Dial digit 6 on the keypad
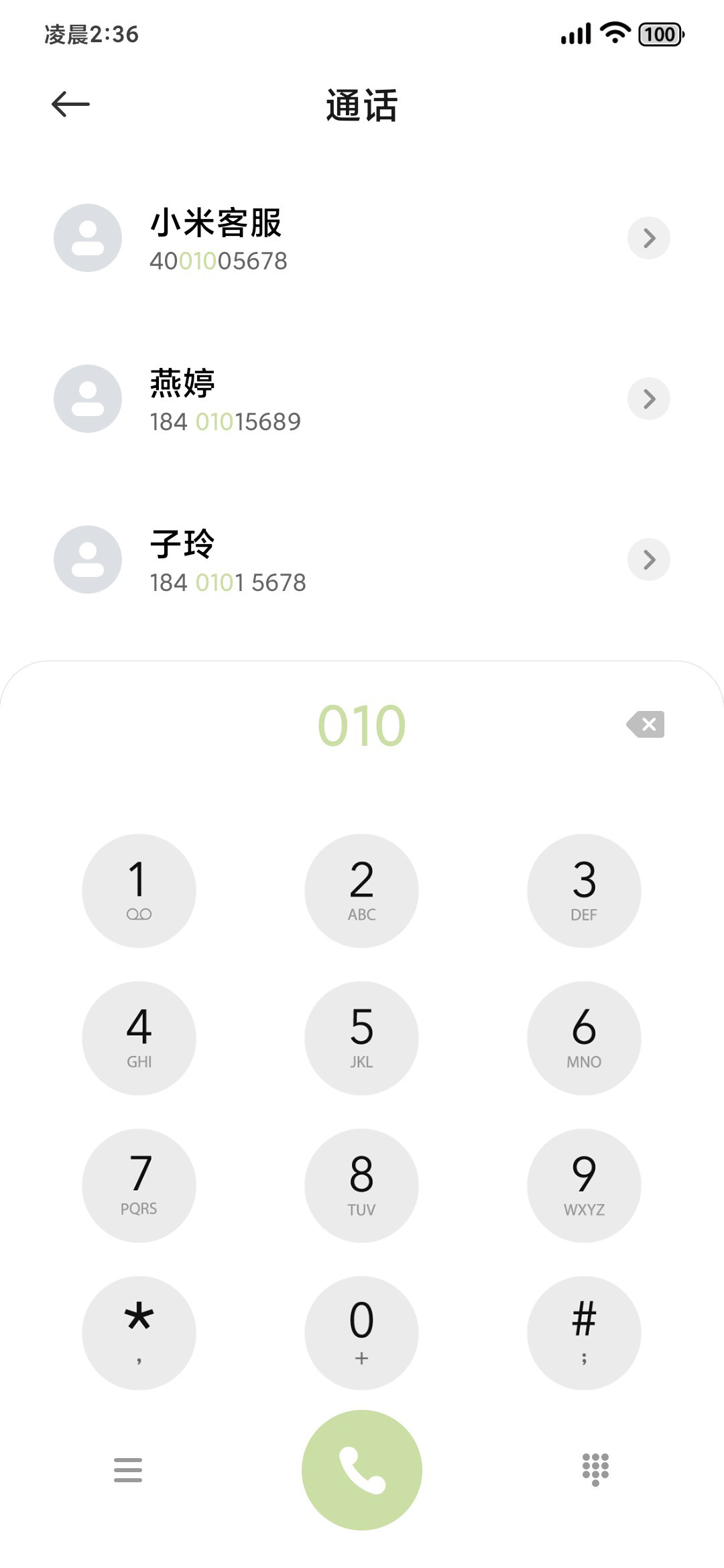 584,1038
